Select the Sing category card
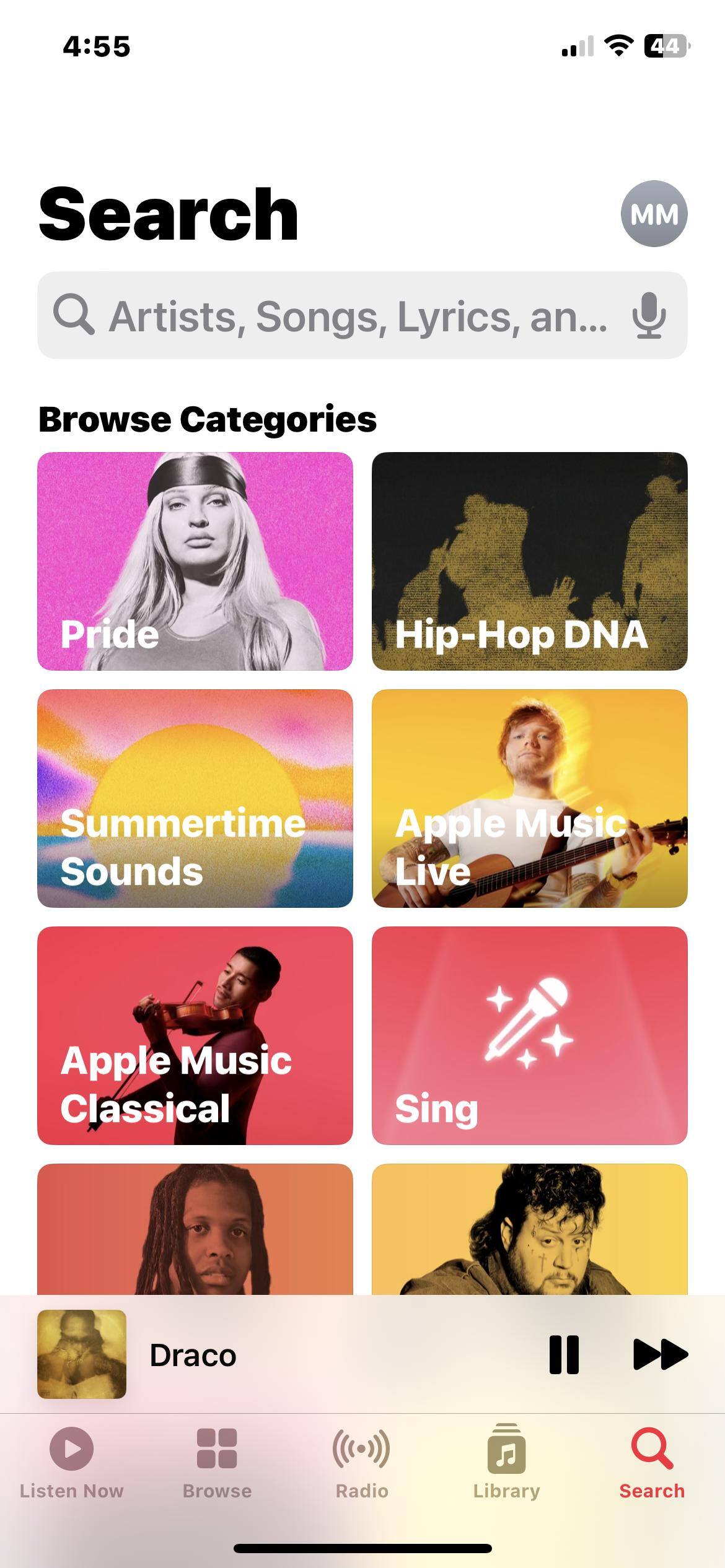This screenshot has width=725, height=1568. point(530,1035)
